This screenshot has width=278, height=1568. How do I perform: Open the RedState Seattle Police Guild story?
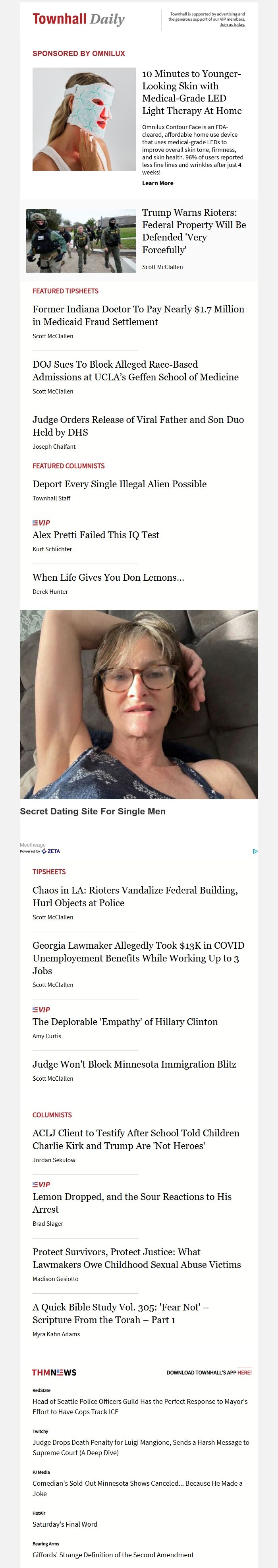[140, 1406]
